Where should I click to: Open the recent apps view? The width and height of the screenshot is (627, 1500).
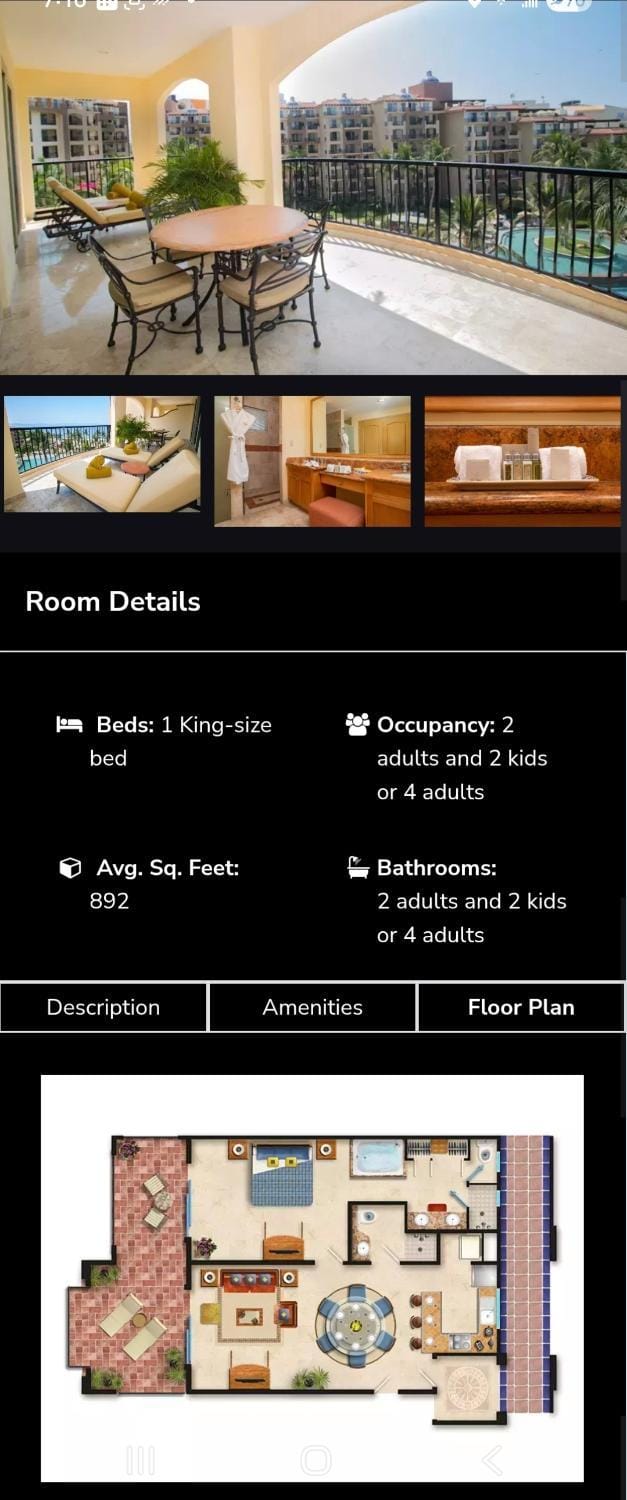click(140, 1461)
